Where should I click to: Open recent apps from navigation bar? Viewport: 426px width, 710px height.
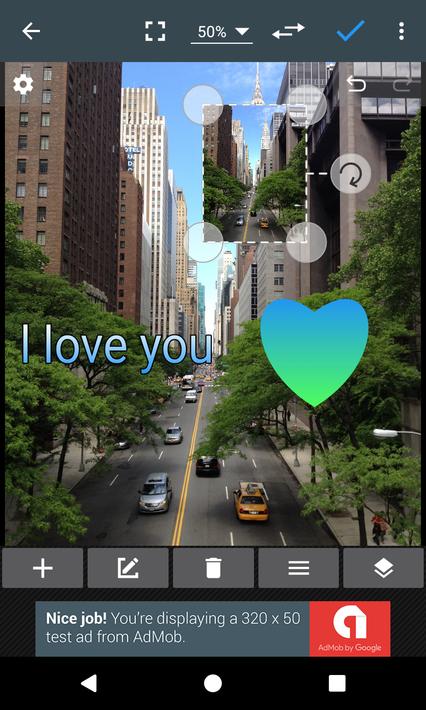coord(337,683)
